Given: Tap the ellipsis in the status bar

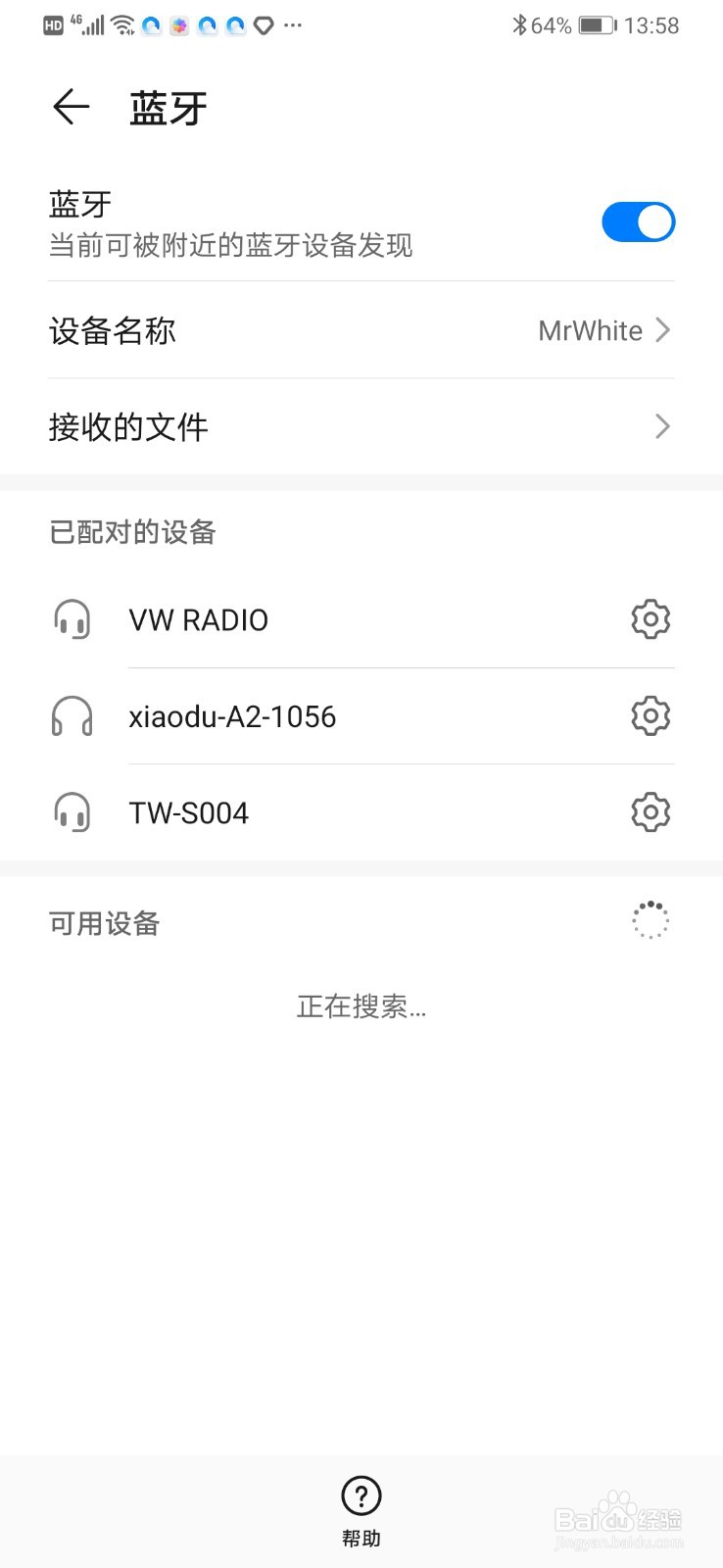Looking at the screenshot, I should coord(292,26).
